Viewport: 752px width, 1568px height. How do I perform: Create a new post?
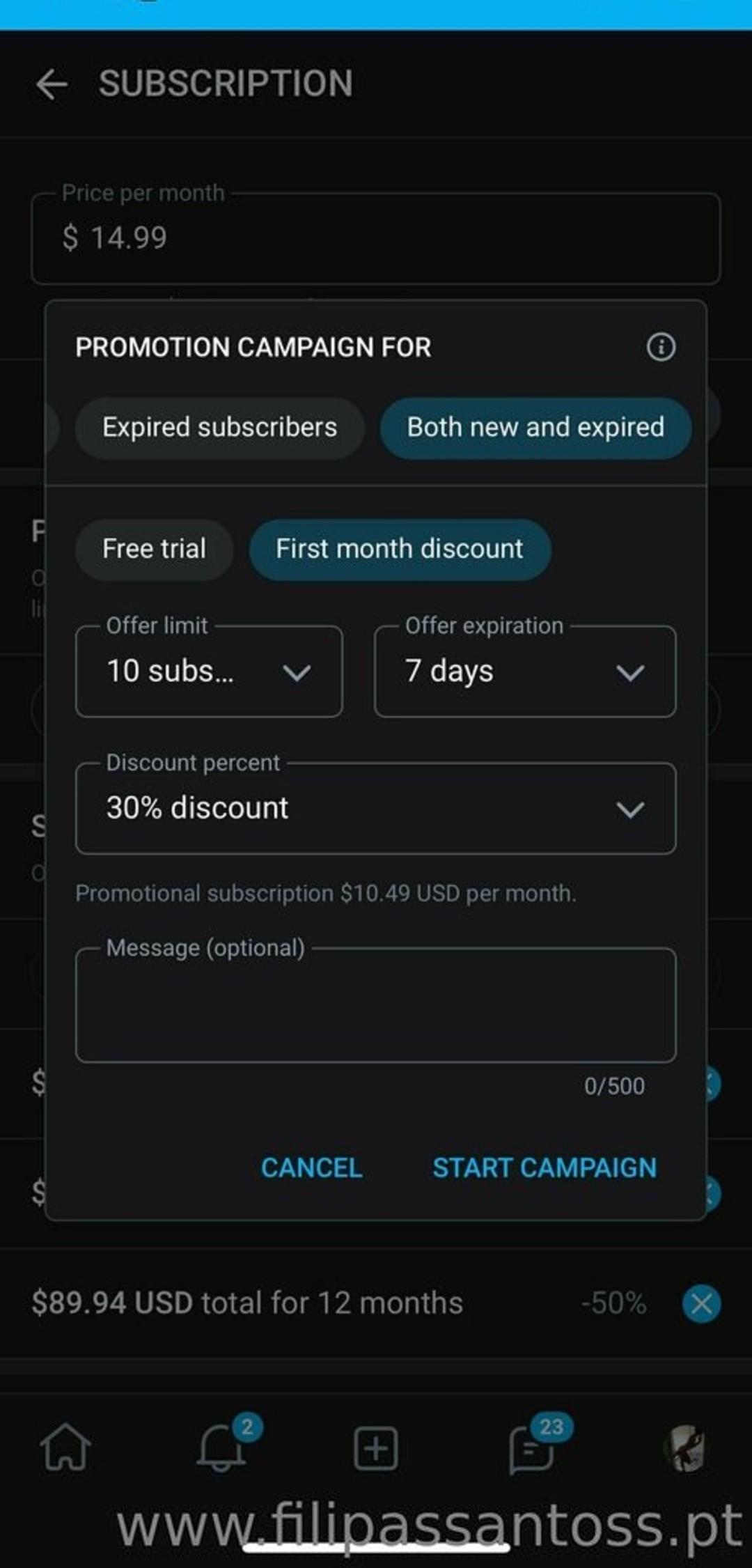pos(376,1449)
